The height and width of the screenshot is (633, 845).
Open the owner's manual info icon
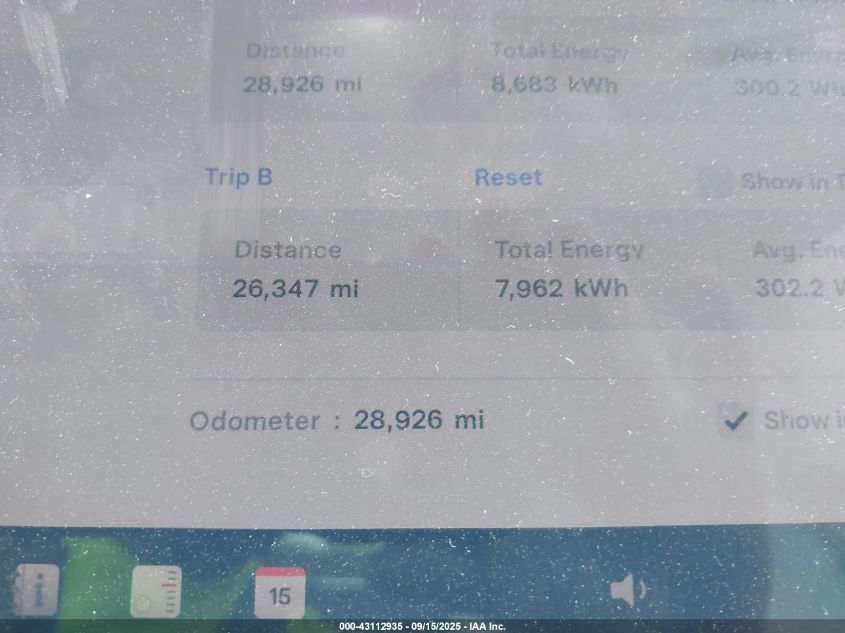point(36,590)
